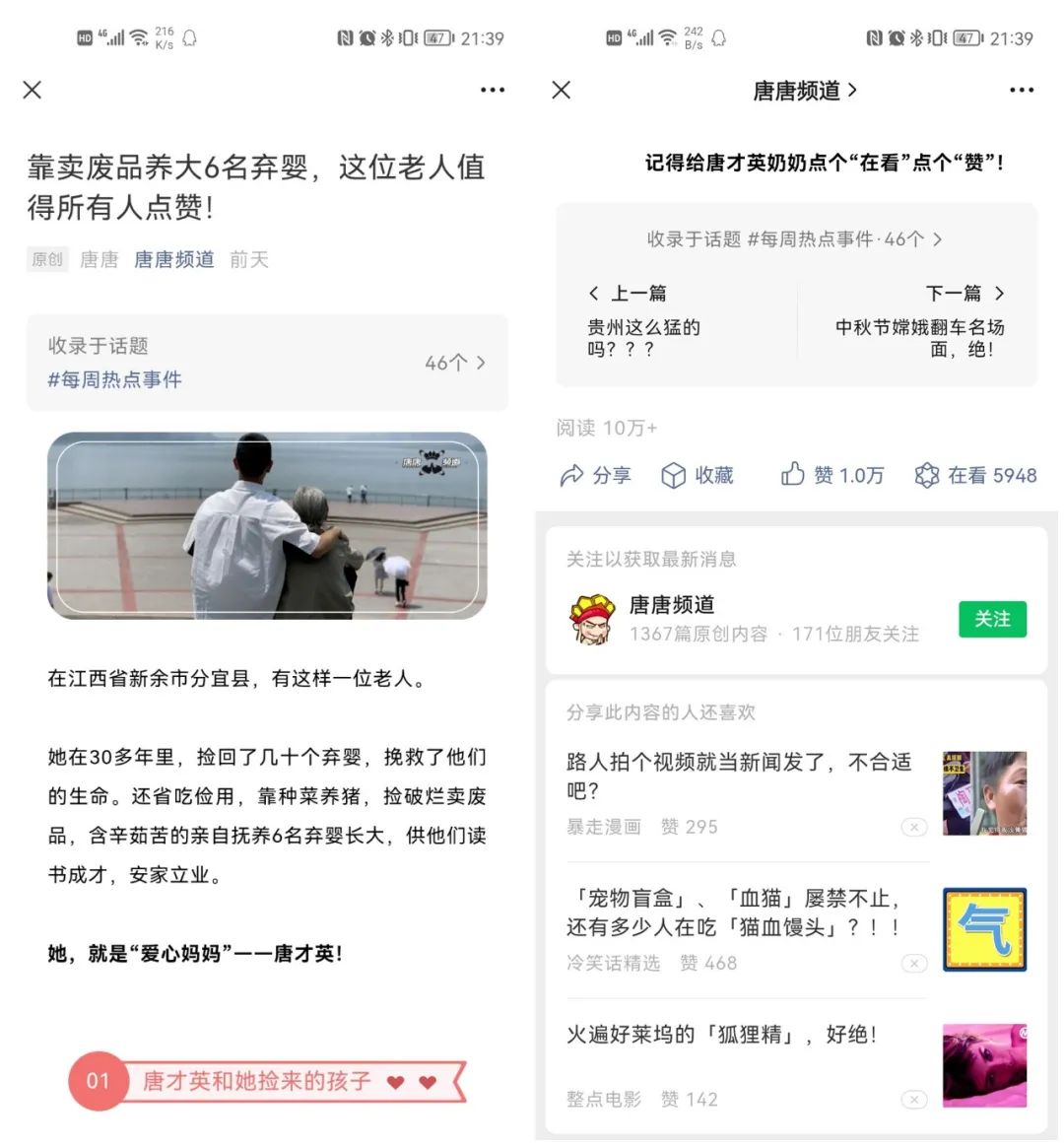
Task: Save article with 收藏
Action: pos(697,475)
